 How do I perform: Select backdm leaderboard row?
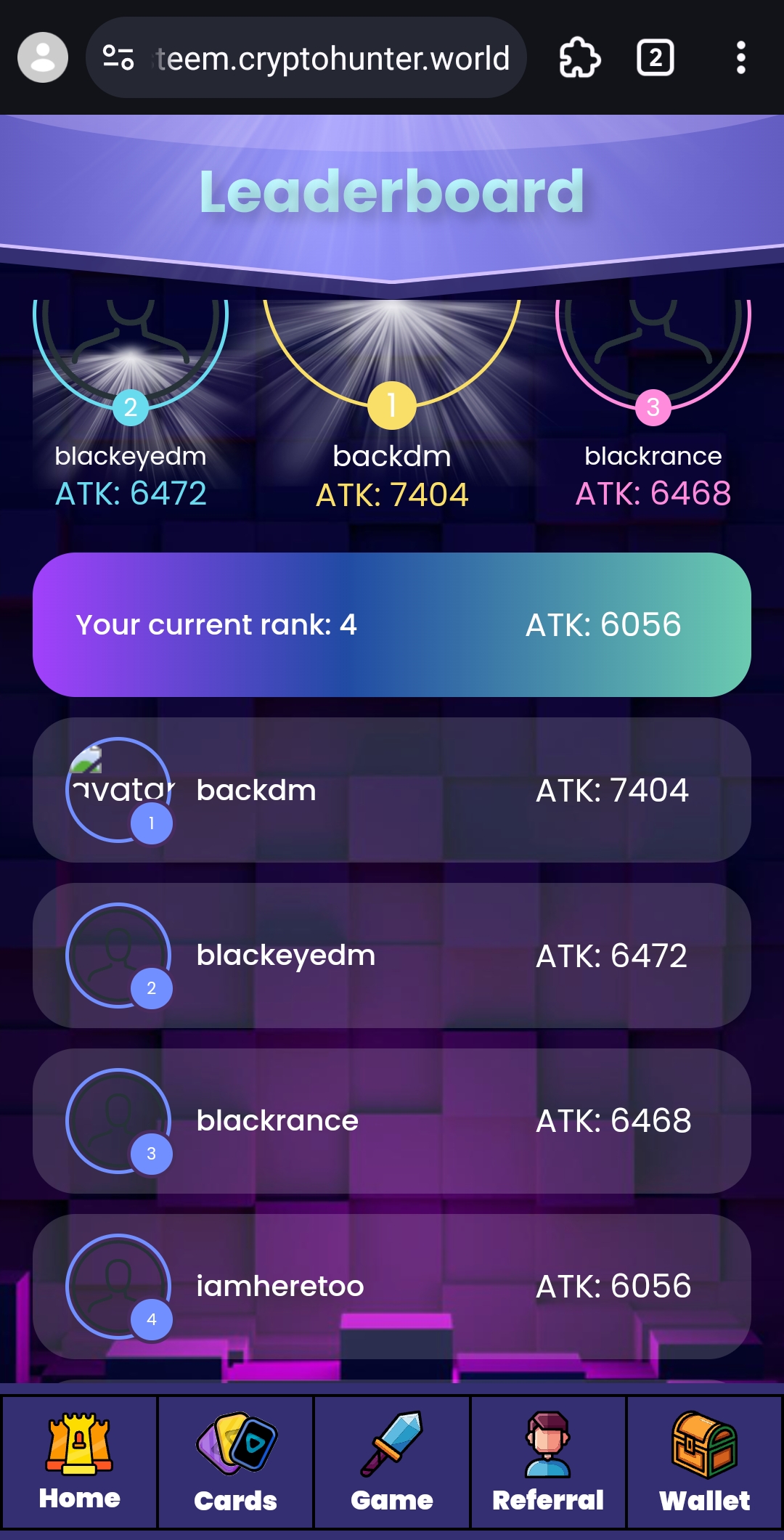392,790
